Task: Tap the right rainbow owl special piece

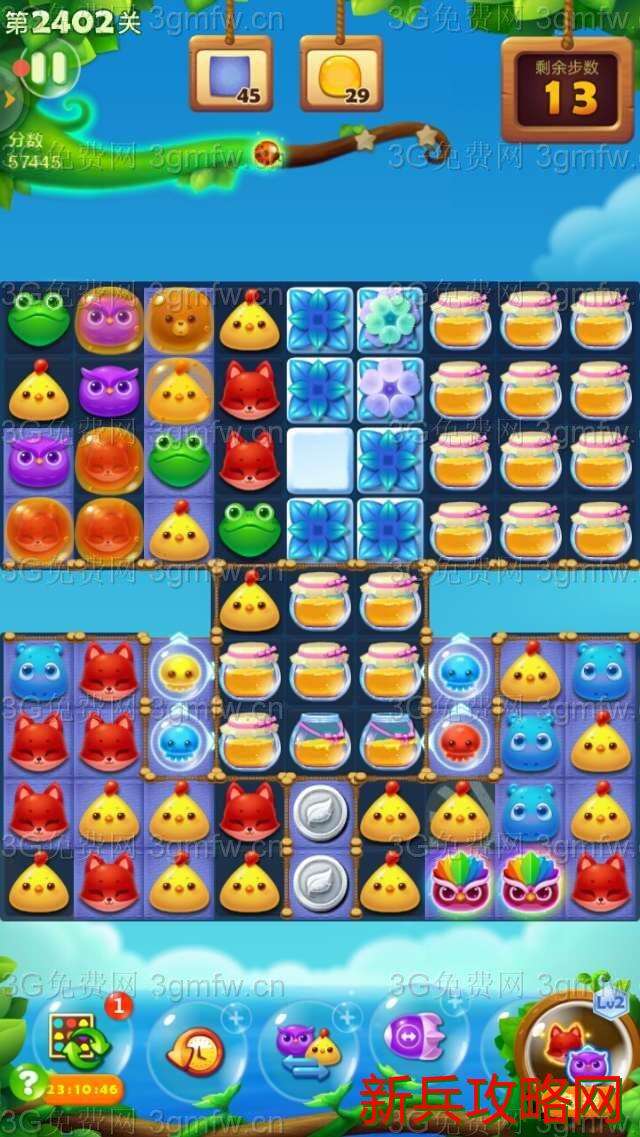Action: 530,882
